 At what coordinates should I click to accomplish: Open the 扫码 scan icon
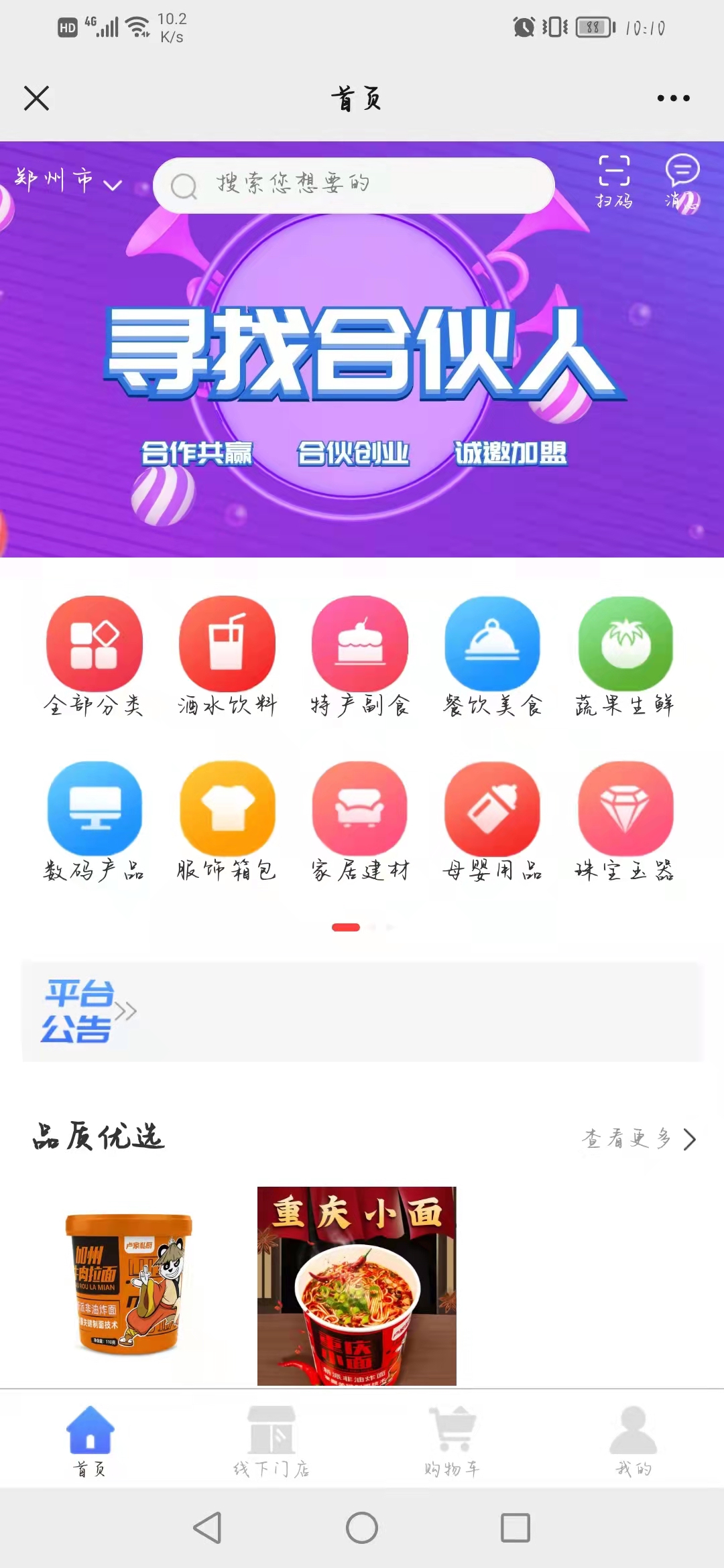pos(614,181)
